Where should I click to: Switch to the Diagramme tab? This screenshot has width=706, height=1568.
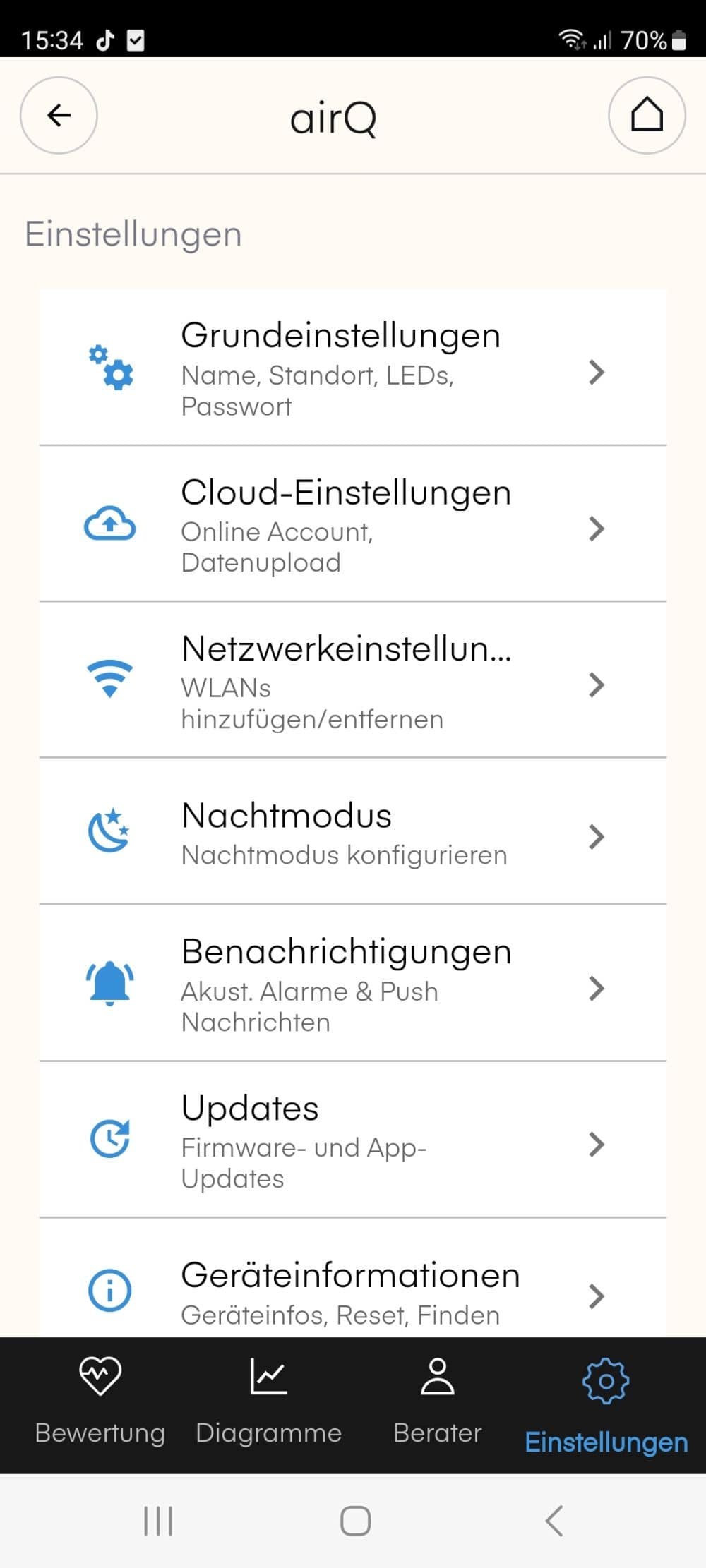click(x=268, y=1401)
